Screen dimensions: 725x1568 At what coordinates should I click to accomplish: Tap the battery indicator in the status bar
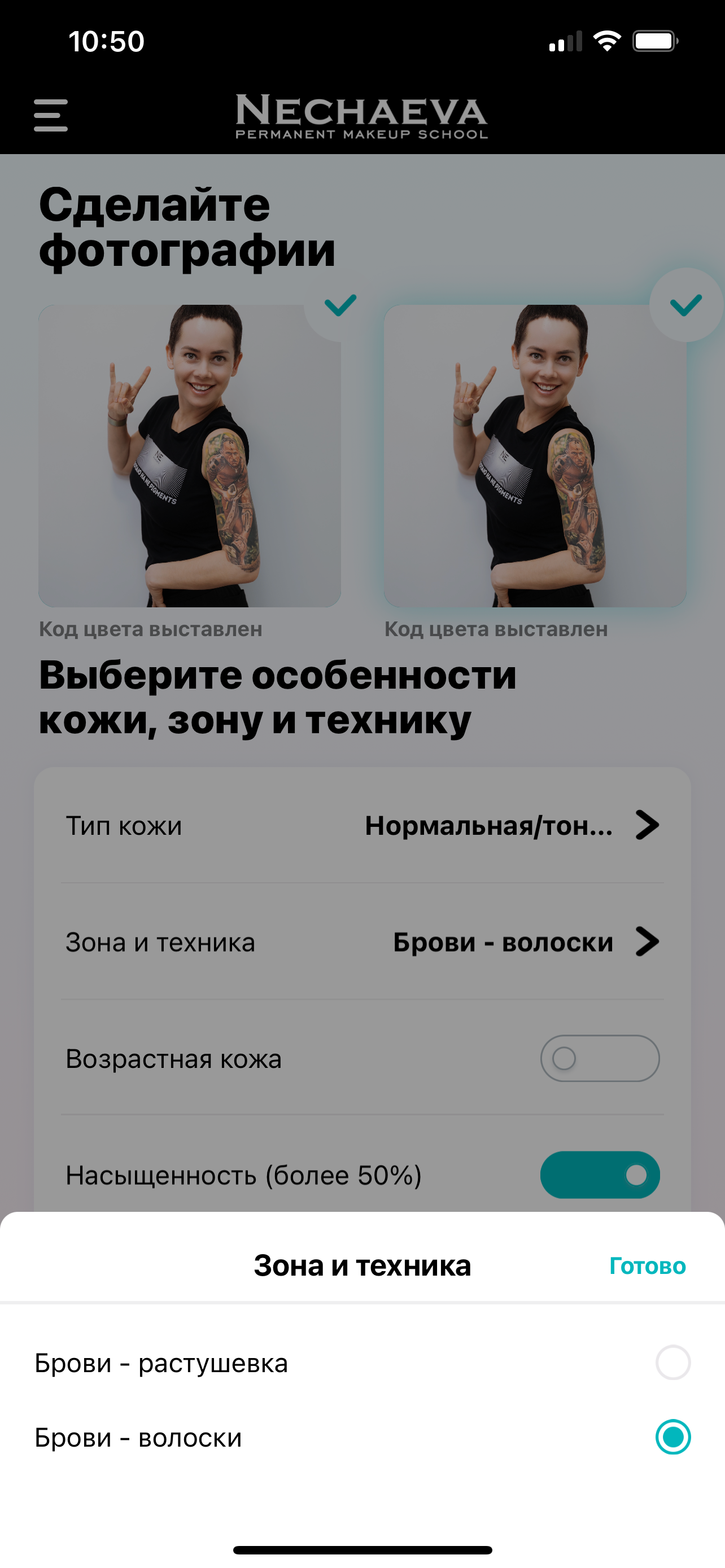click(655, 40)
